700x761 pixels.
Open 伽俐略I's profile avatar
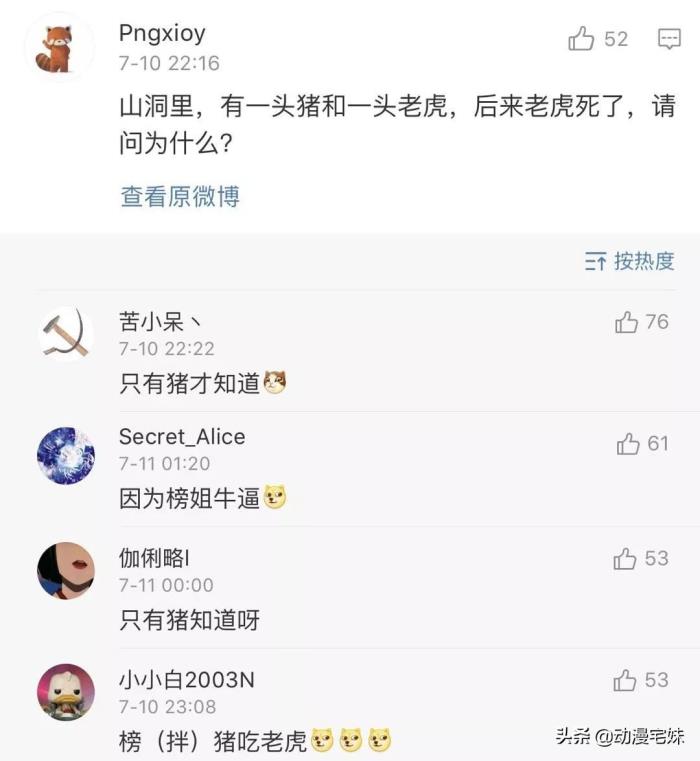66,571
